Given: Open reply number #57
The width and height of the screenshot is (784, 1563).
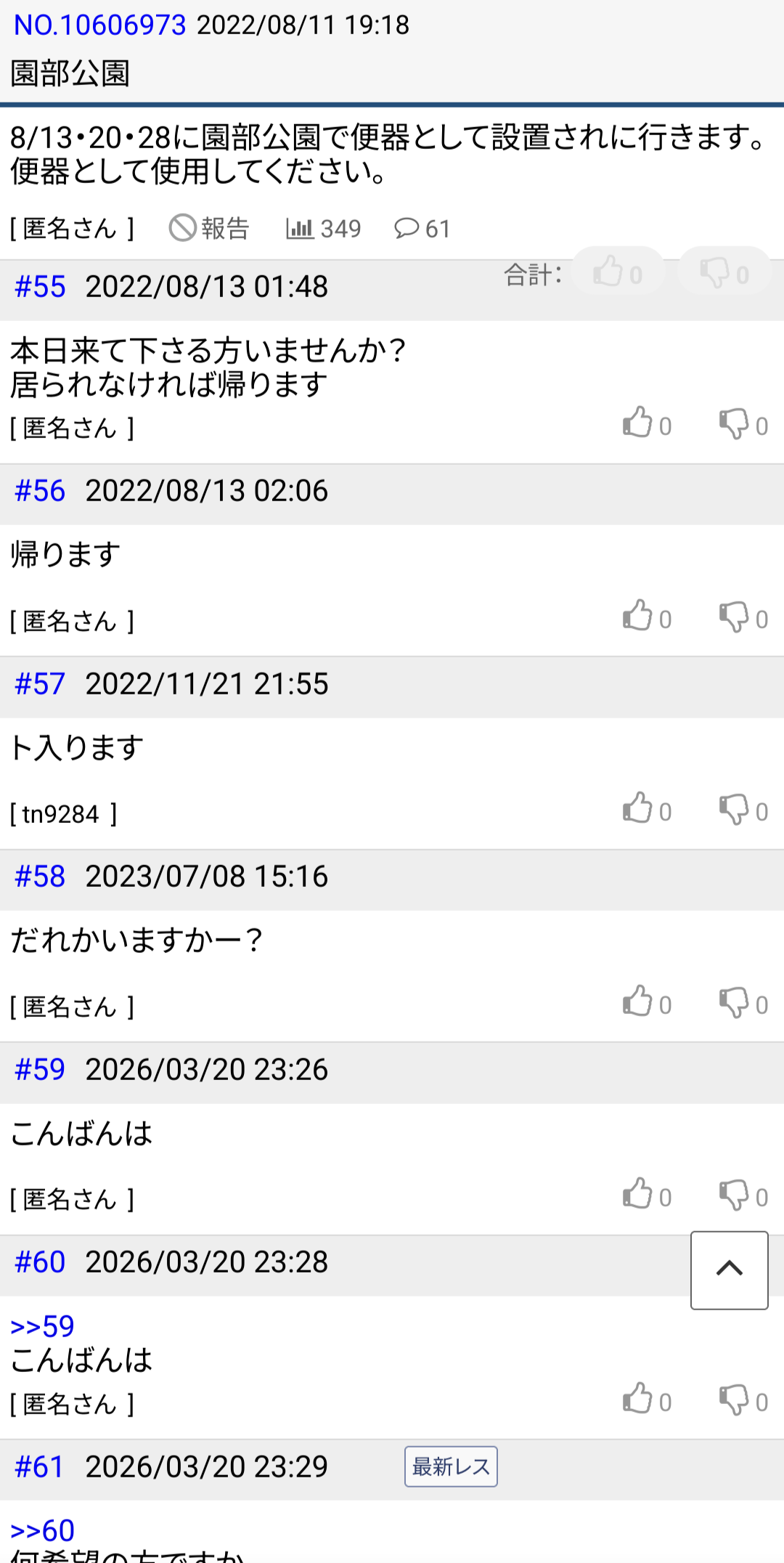Looking at the screenshot, I should tap(40, 684).
